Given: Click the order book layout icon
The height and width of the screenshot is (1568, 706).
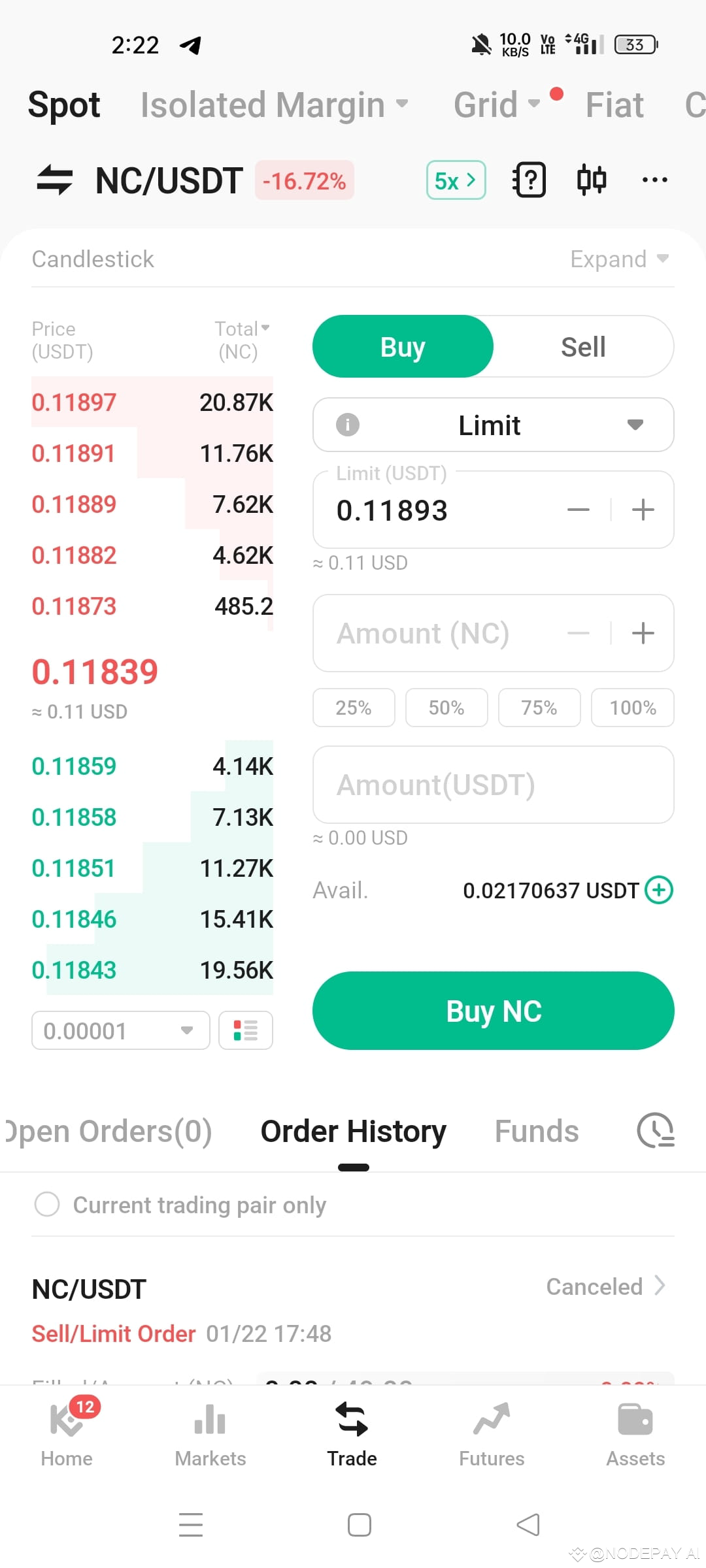Looking at the screenshot, I should tap(245, 1030).
